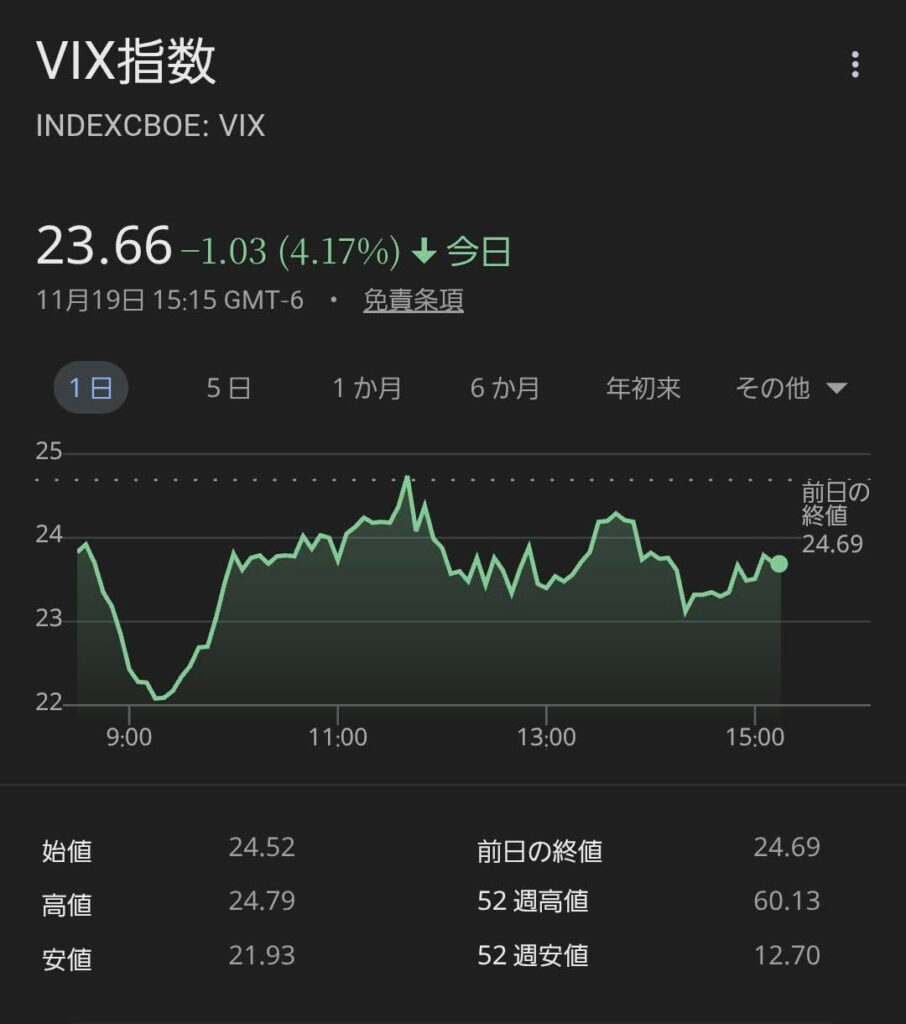Open the 免責条項 link
This screenshot has height=1024, width=906.
coord(413,301)
